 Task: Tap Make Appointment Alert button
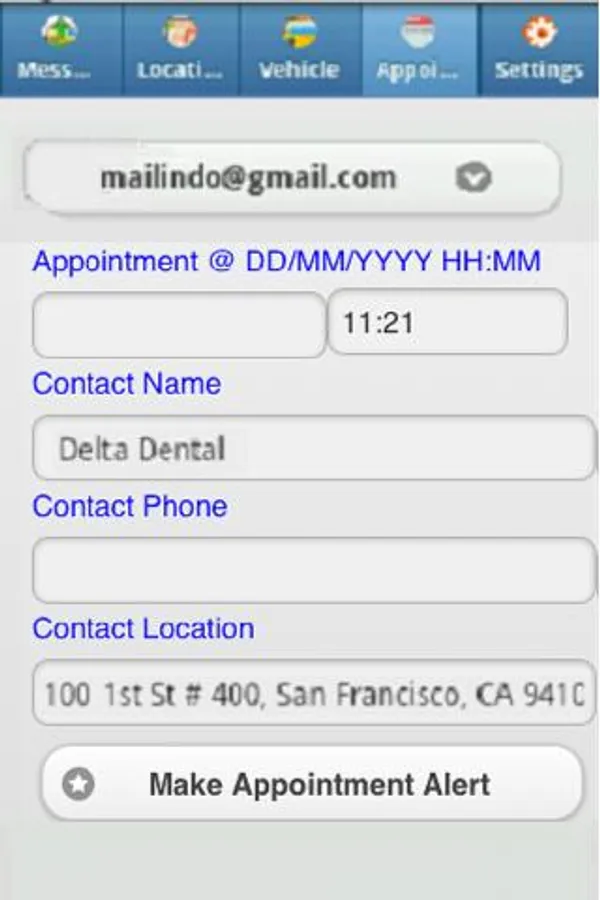click(311, 784)
